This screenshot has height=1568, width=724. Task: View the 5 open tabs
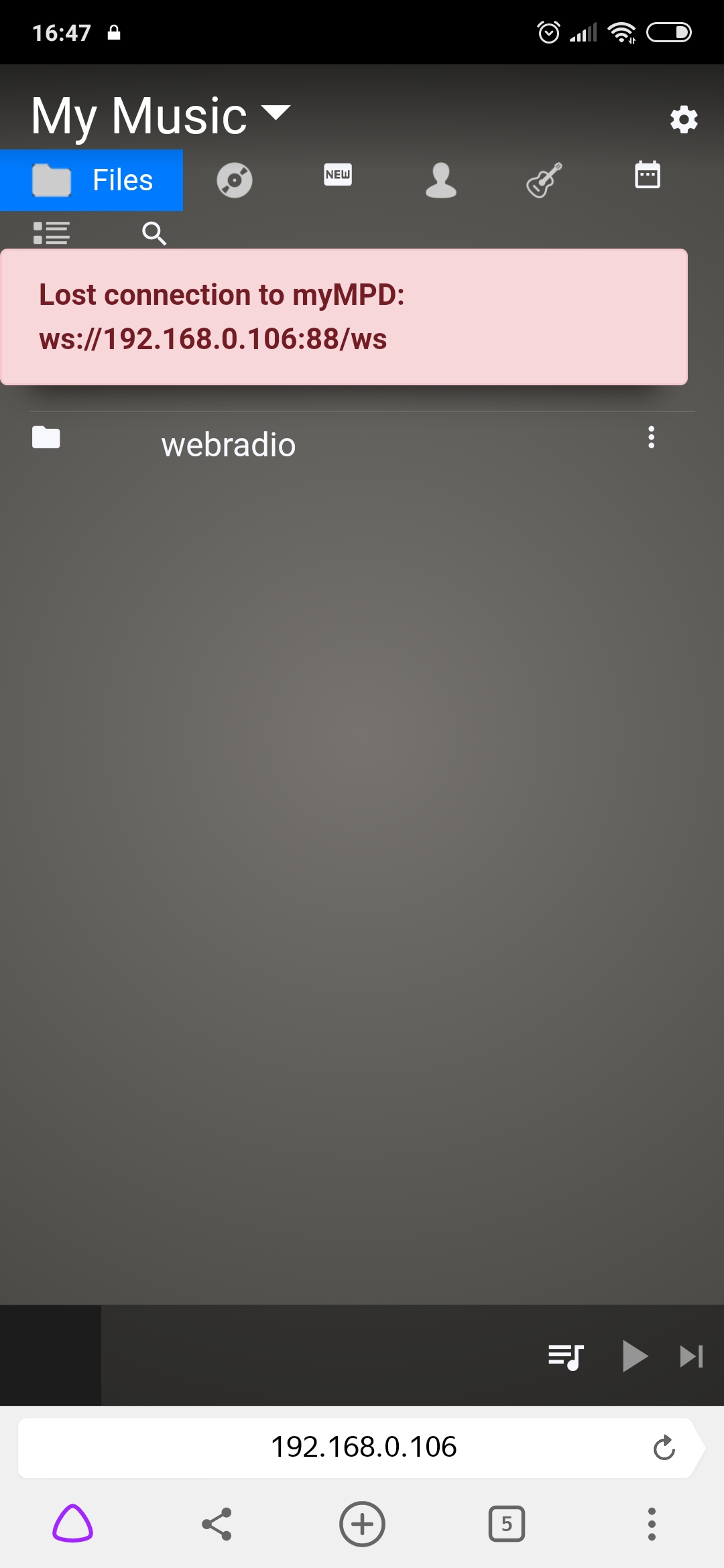coord(507,1524)
